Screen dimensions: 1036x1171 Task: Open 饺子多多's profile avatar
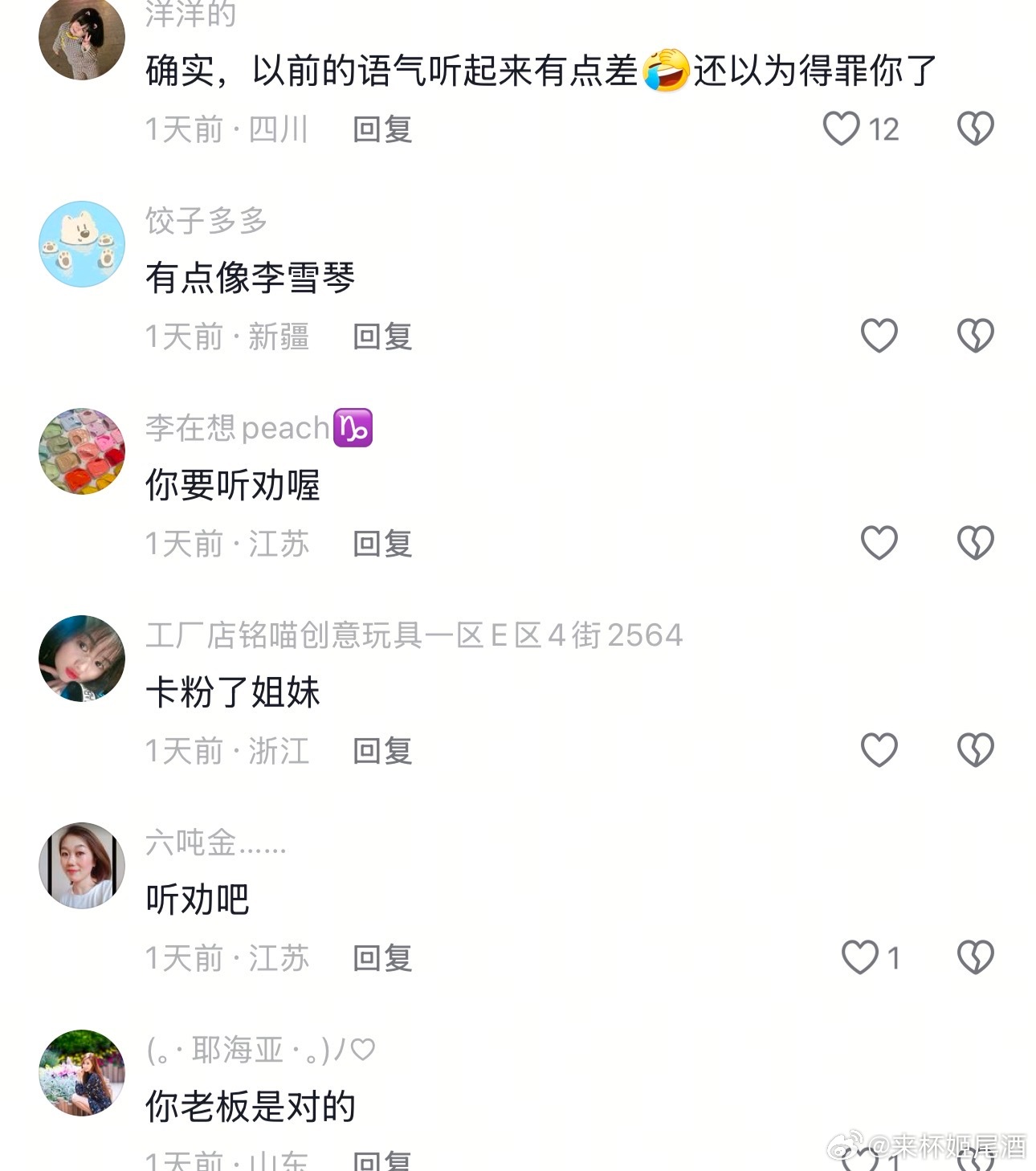(82, 244)
